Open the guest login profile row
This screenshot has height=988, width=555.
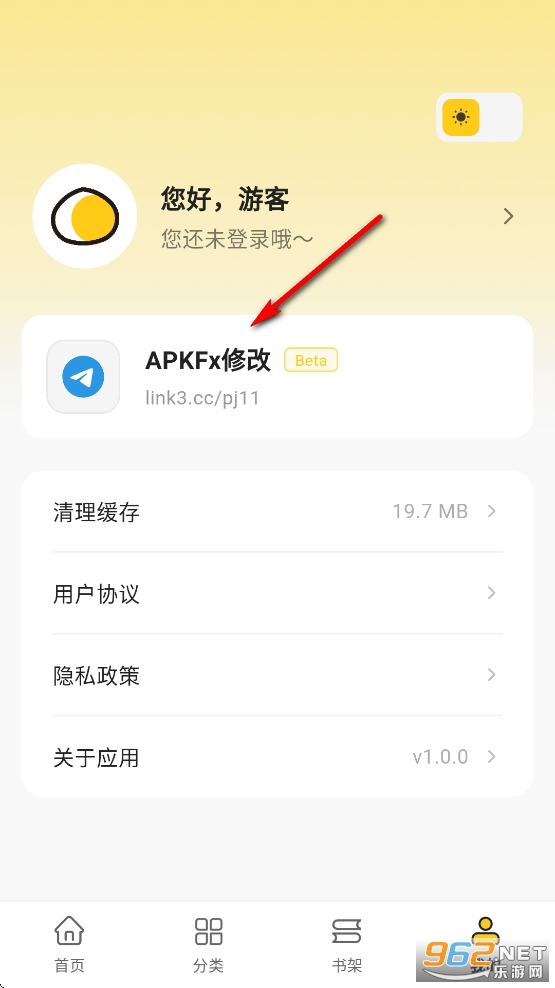click(x=277, y=217)
